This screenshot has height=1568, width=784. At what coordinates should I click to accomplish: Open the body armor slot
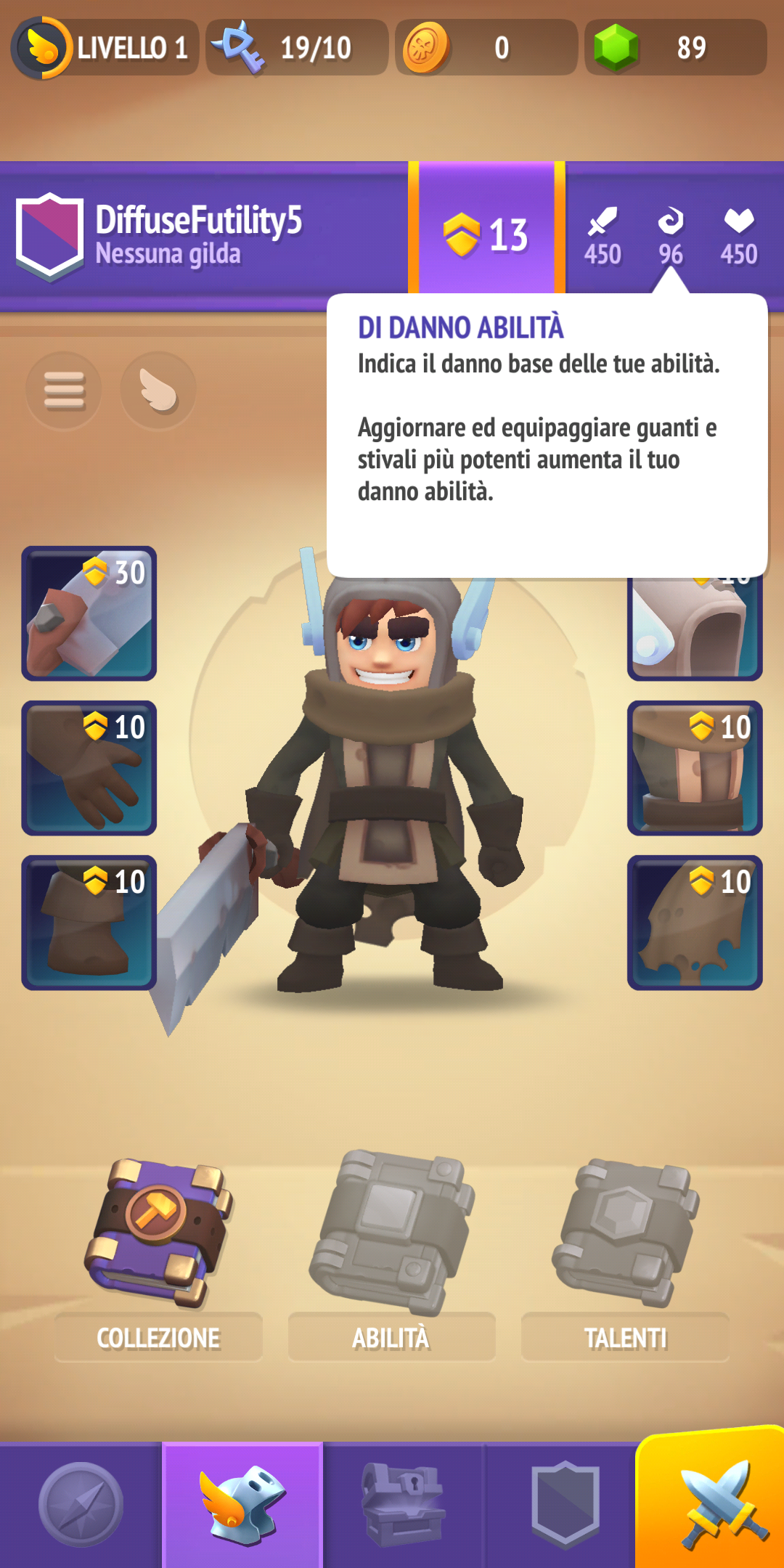pos(695,768)
